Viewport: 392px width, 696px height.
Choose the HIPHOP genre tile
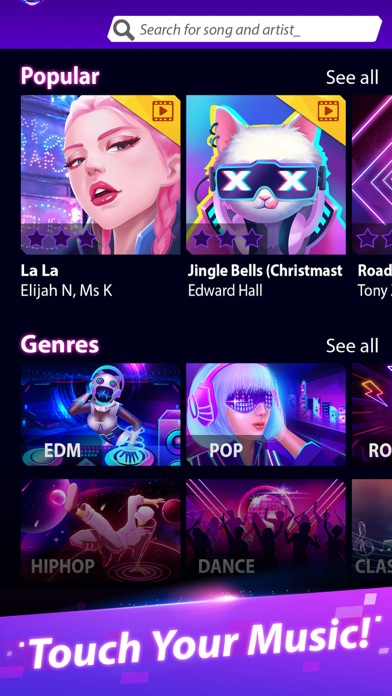[x=101, y=530]
